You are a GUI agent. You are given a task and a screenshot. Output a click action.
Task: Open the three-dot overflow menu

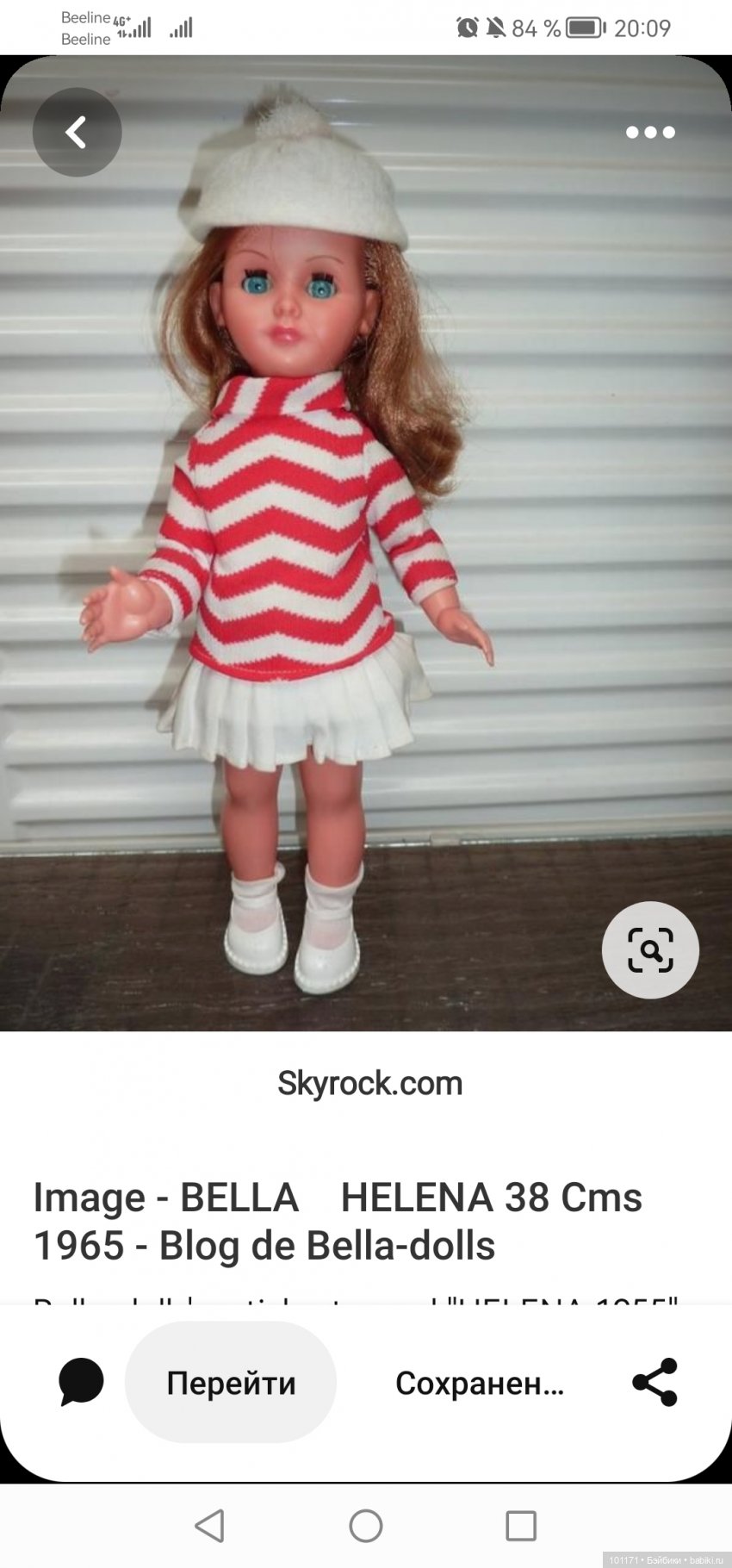tap(650, 132)
